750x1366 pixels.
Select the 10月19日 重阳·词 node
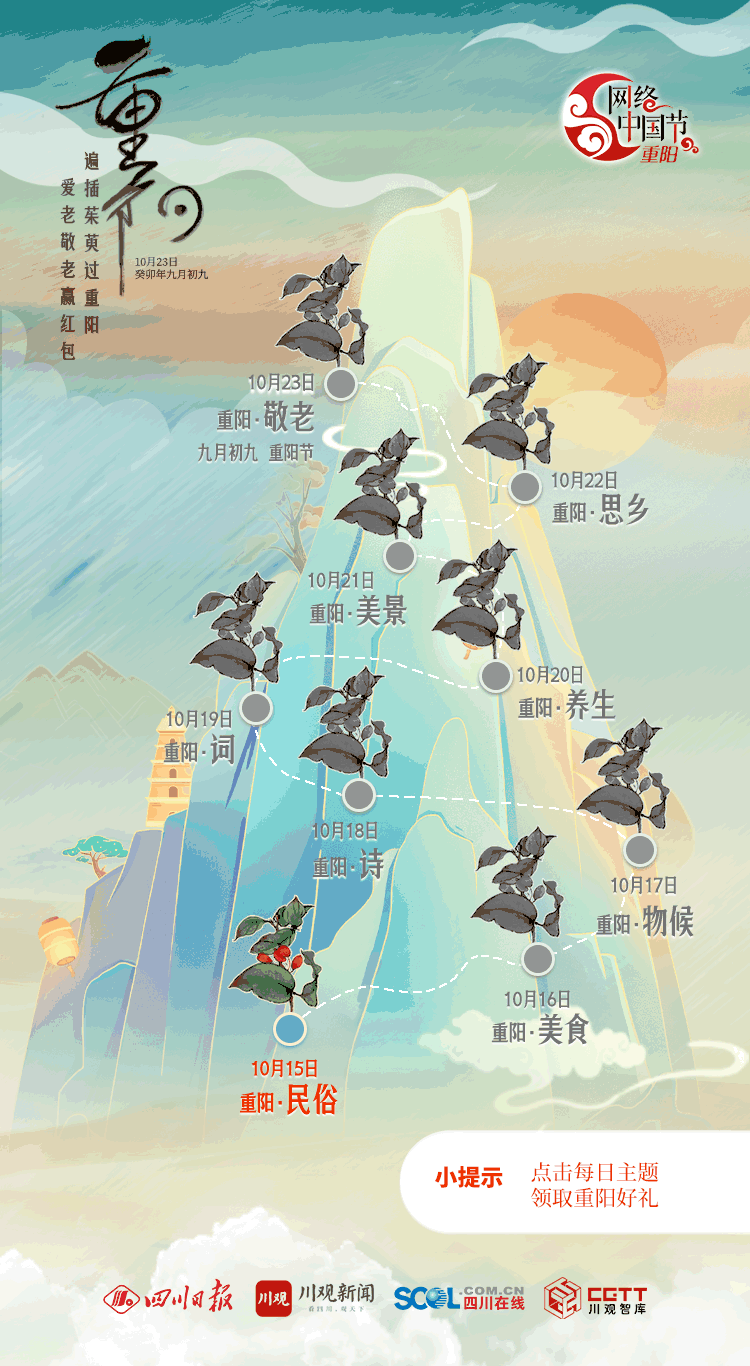pyautogui.click(x=256, y=708)
